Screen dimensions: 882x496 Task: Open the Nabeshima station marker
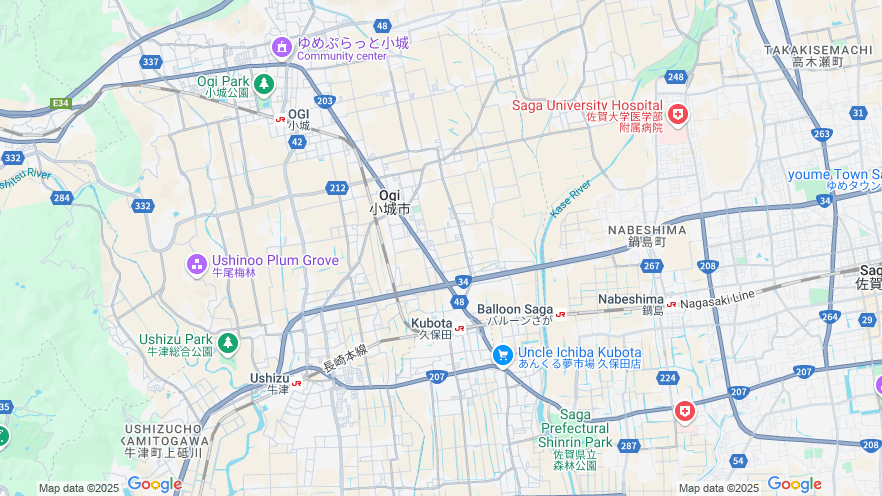point(671,304)
